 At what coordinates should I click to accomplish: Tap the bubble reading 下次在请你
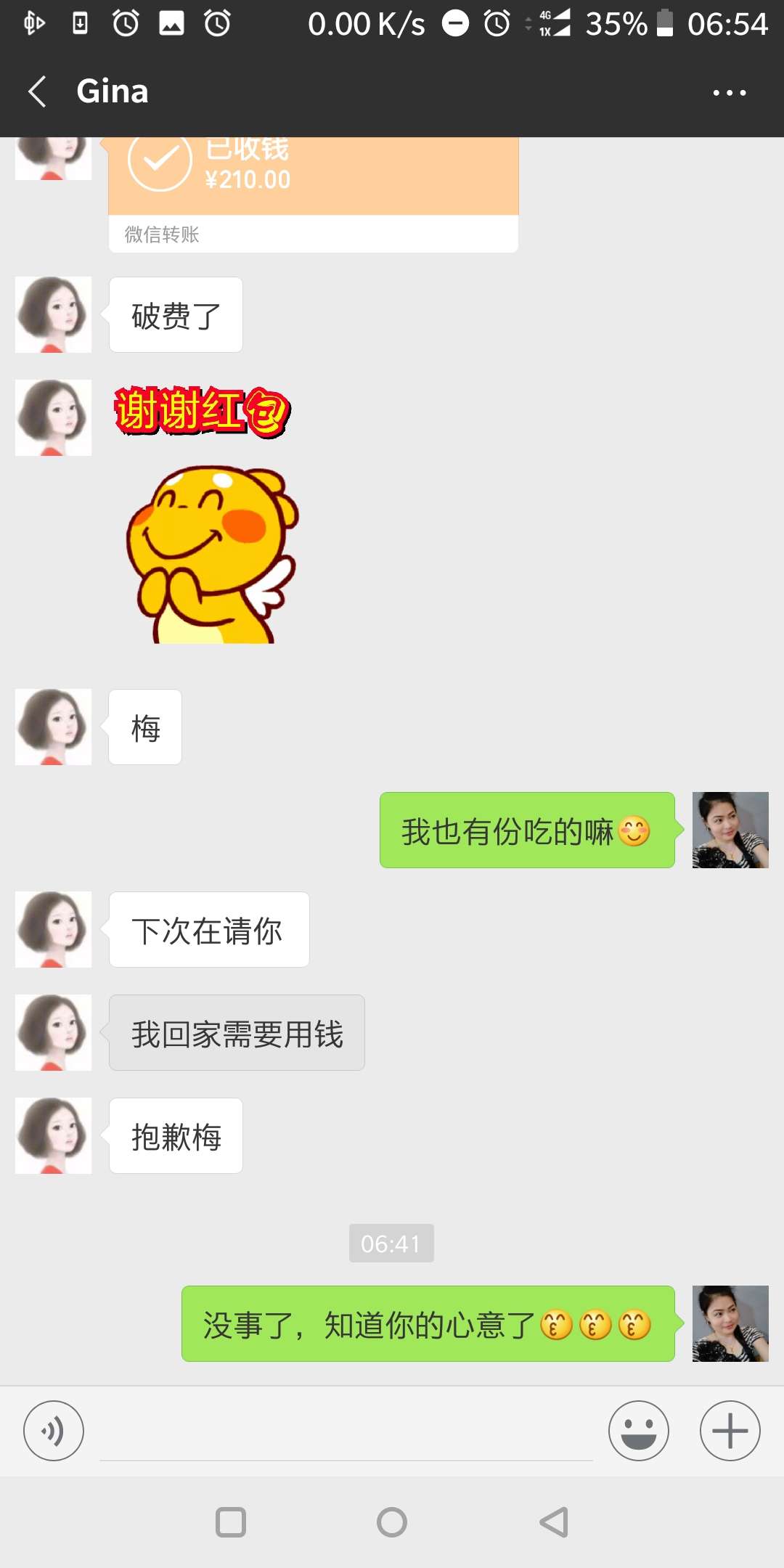click(x=208, y=930)
